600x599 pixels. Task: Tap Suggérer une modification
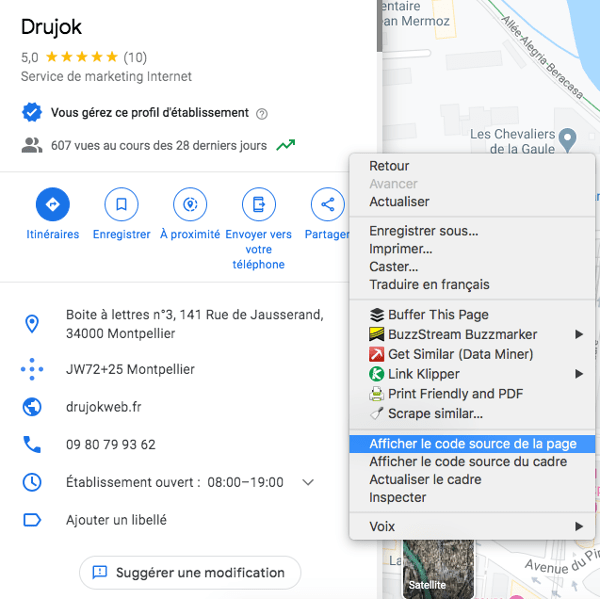(190, 572)
